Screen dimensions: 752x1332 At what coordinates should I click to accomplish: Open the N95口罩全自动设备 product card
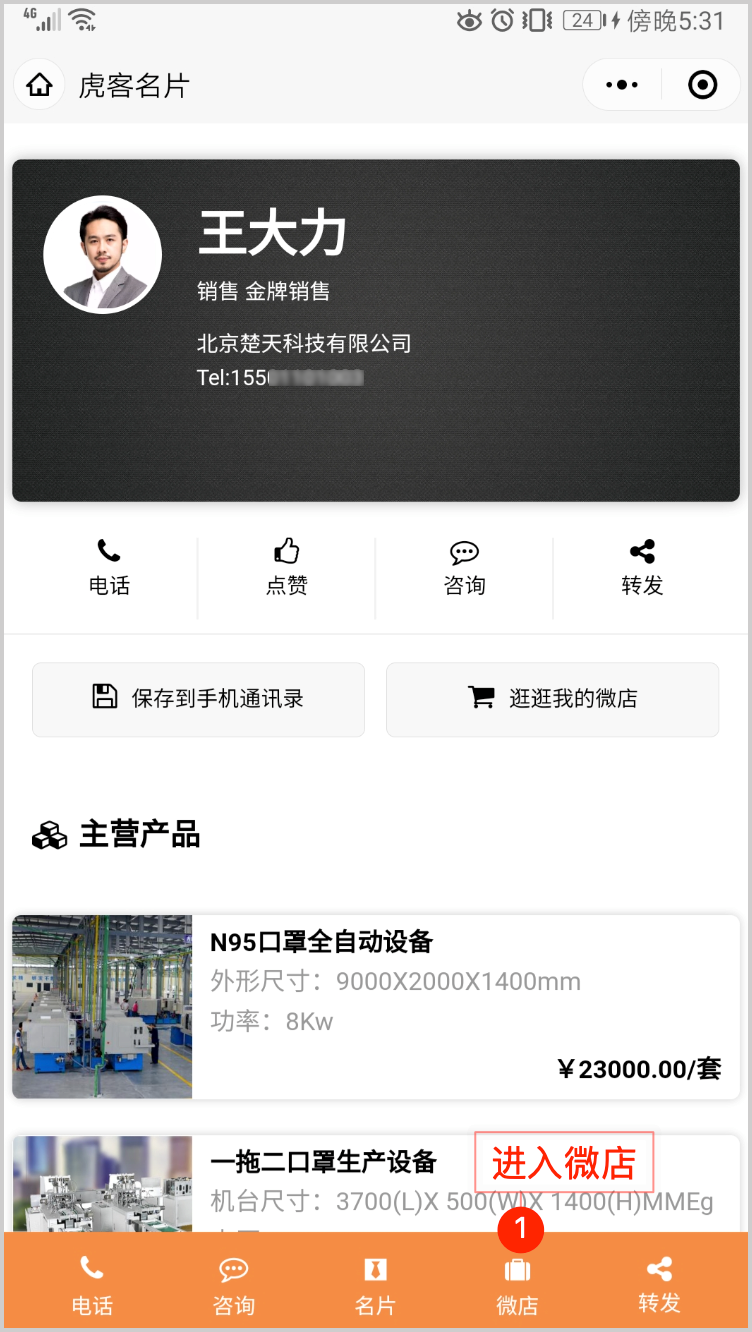tap(376, 1006)
